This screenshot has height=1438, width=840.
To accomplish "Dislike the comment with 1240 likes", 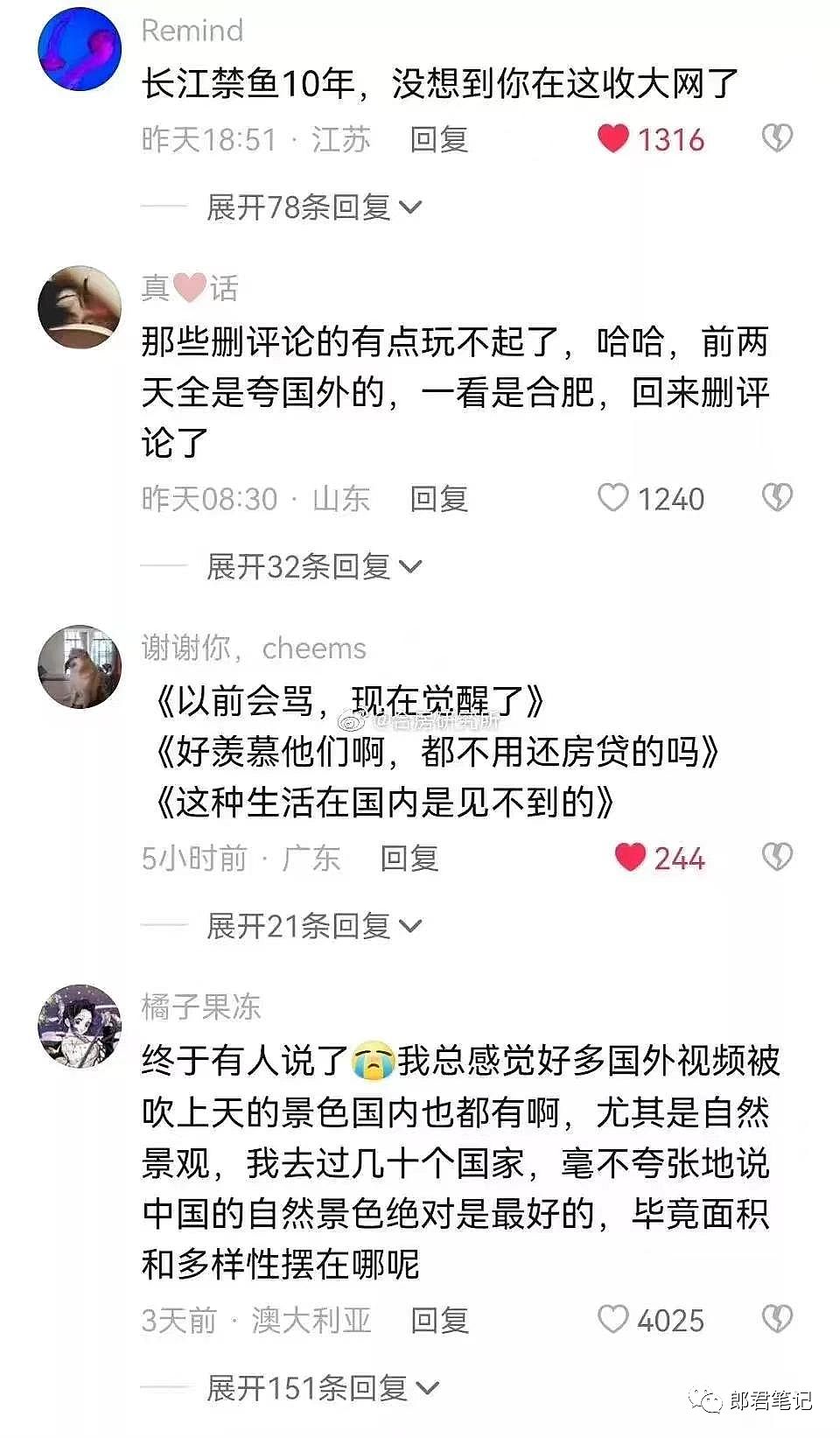I will tap(776, 498).
